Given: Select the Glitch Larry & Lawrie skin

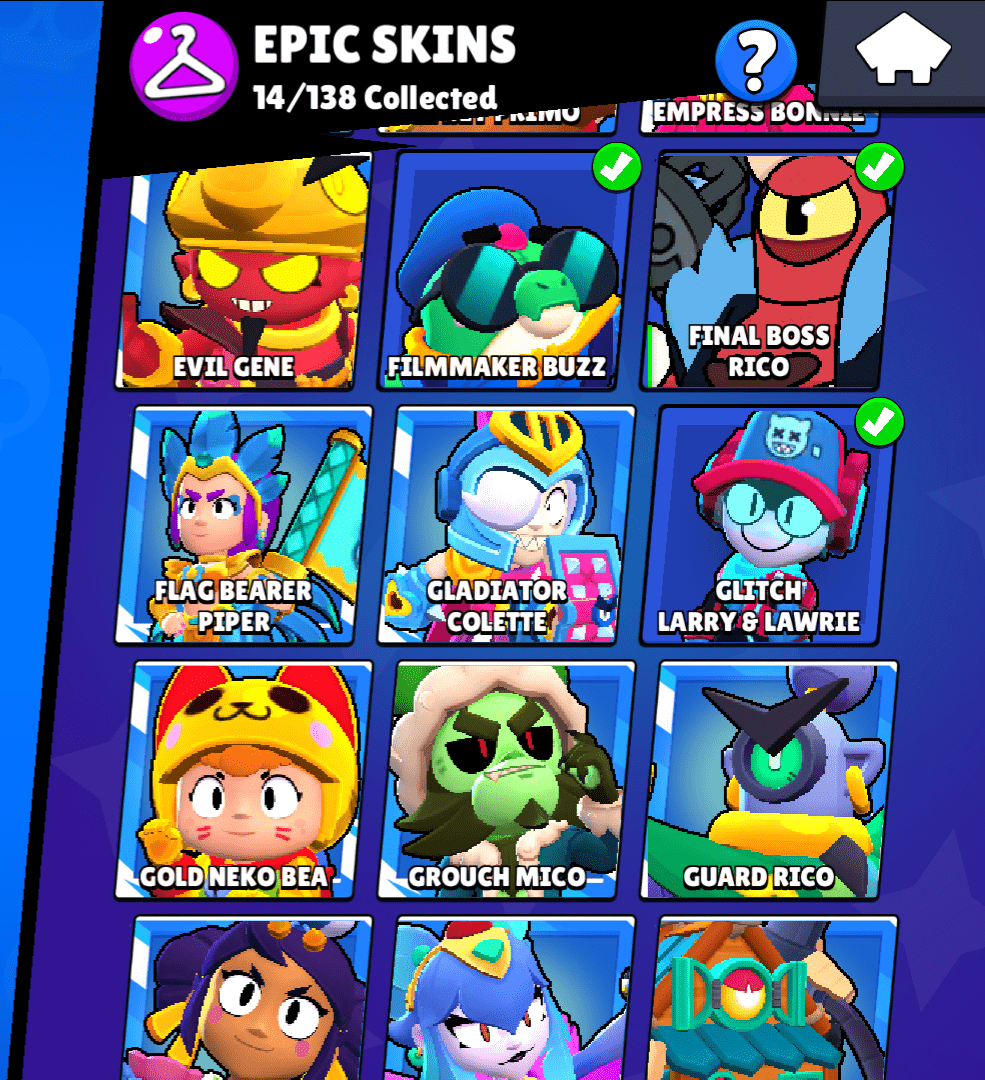Looking at the screenshot, I should pos(768,525).
